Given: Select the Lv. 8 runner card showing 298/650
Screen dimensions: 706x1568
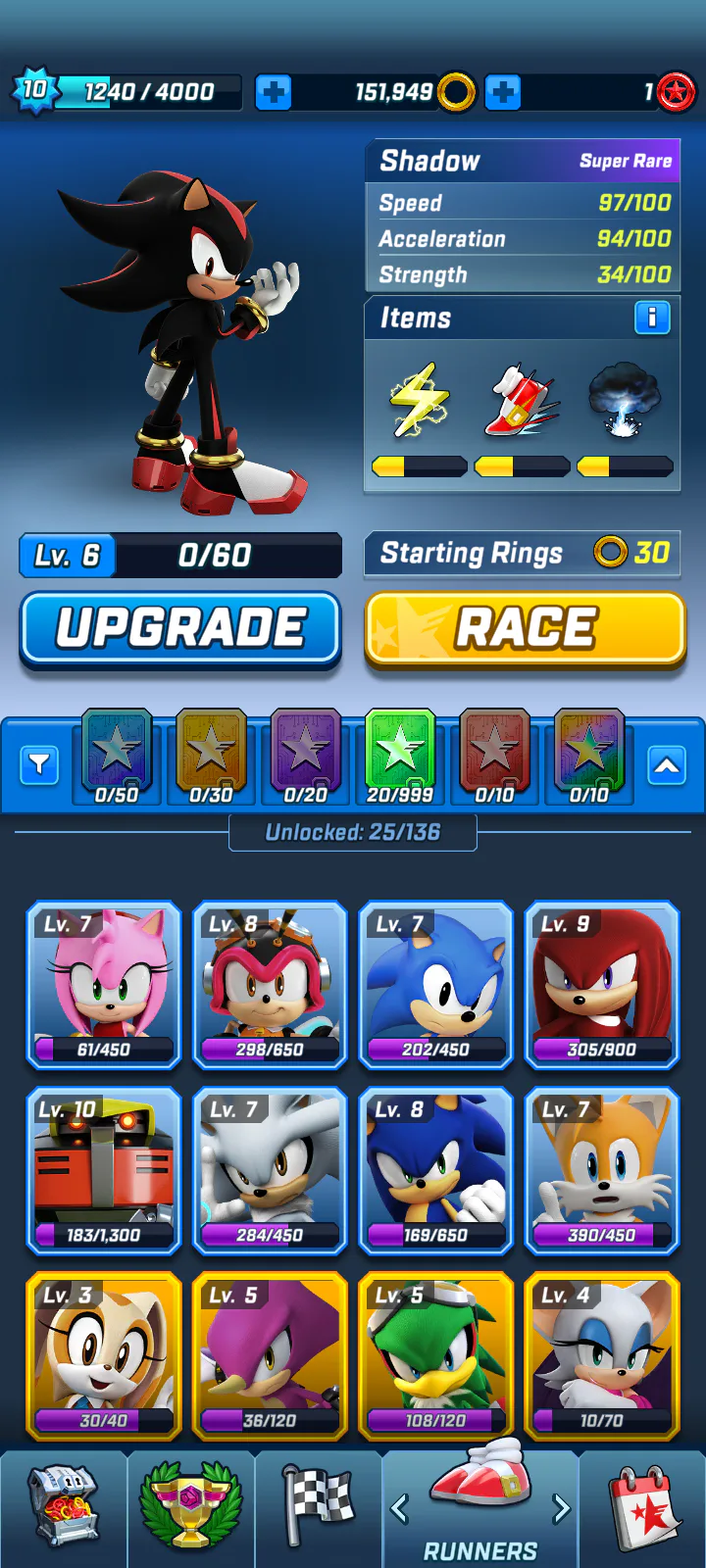Looking at the screenshot, I should click(x=270, y=984).
